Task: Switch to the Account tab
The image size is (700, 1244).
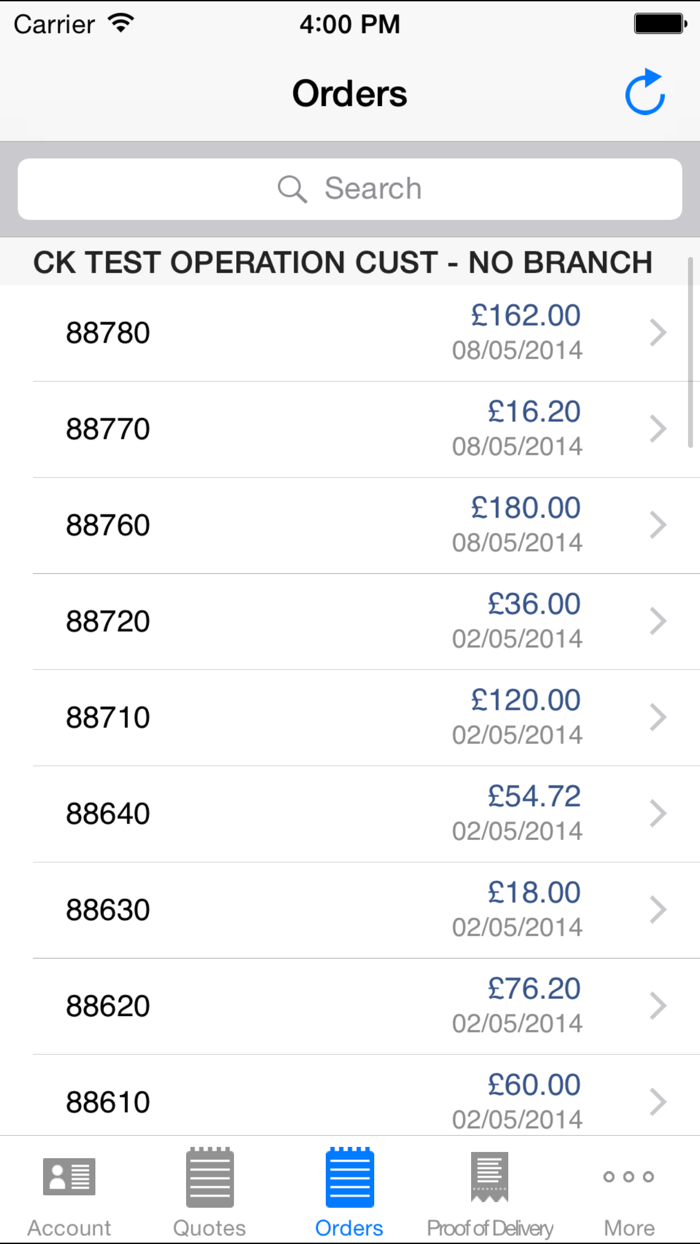Action: pyautogui.click(x=69, y=1192)
